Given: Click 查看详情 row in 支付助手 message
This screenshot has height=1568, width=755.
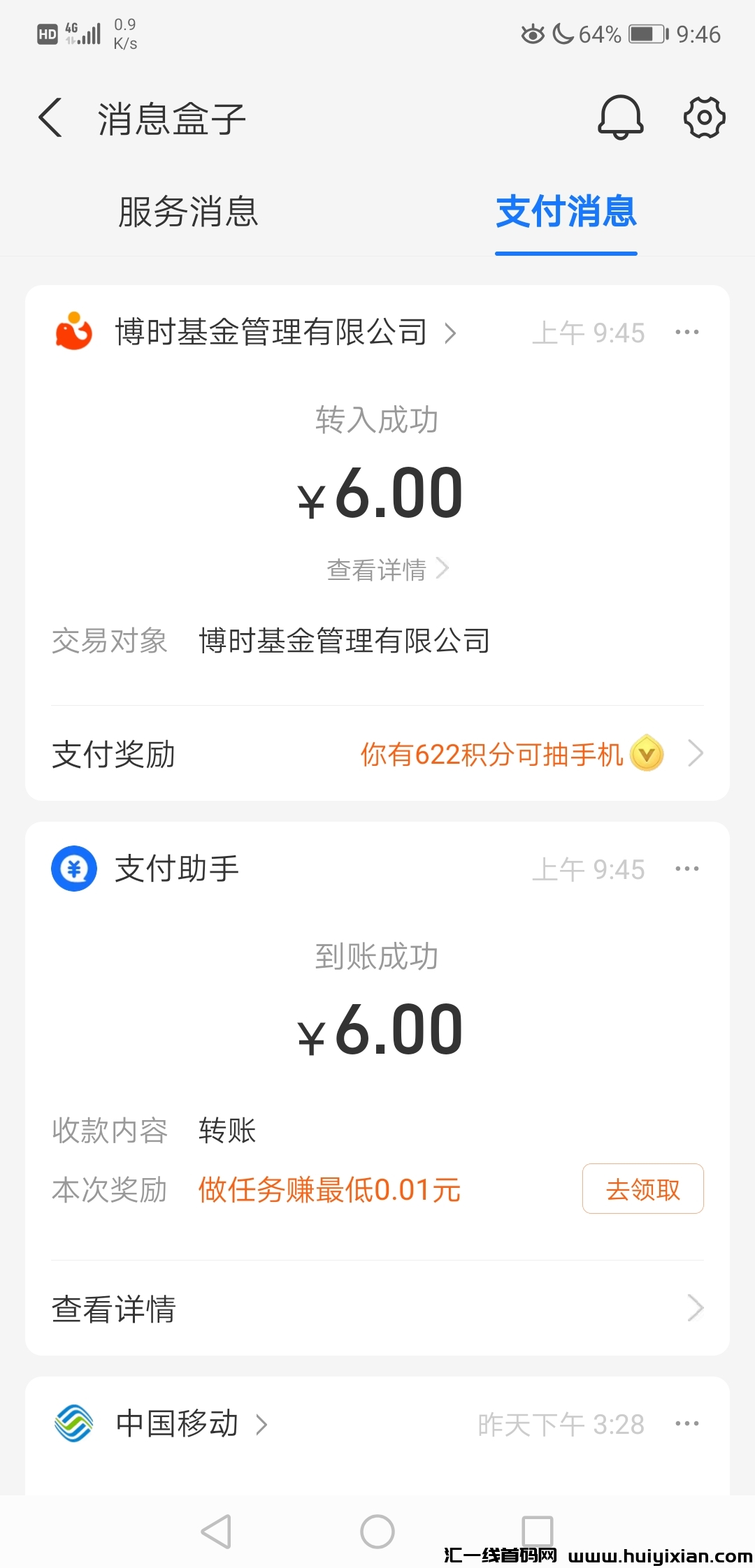Looking at the screenshot, I should (x=114, y=1307).
